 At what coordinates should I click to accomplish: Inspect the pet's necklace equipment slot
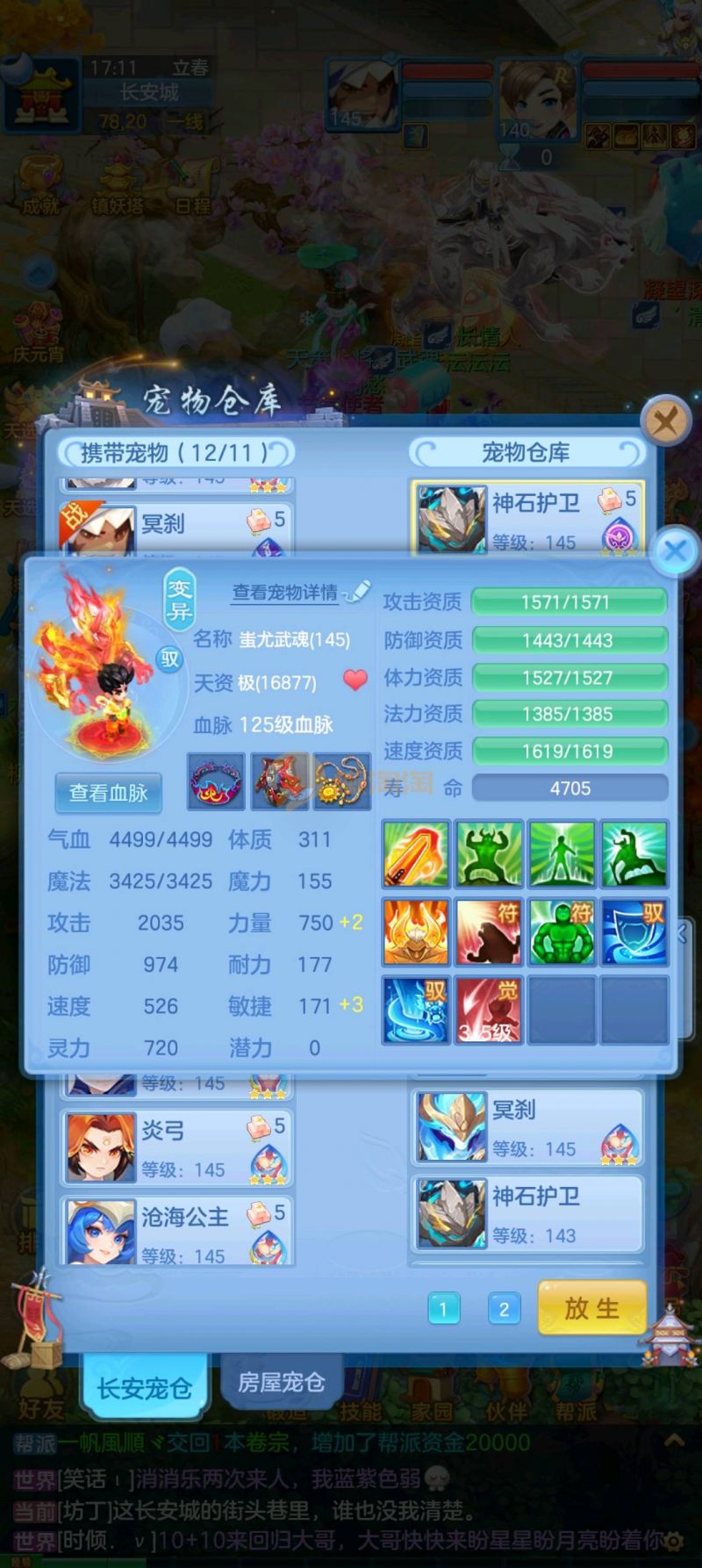[341, 781]
